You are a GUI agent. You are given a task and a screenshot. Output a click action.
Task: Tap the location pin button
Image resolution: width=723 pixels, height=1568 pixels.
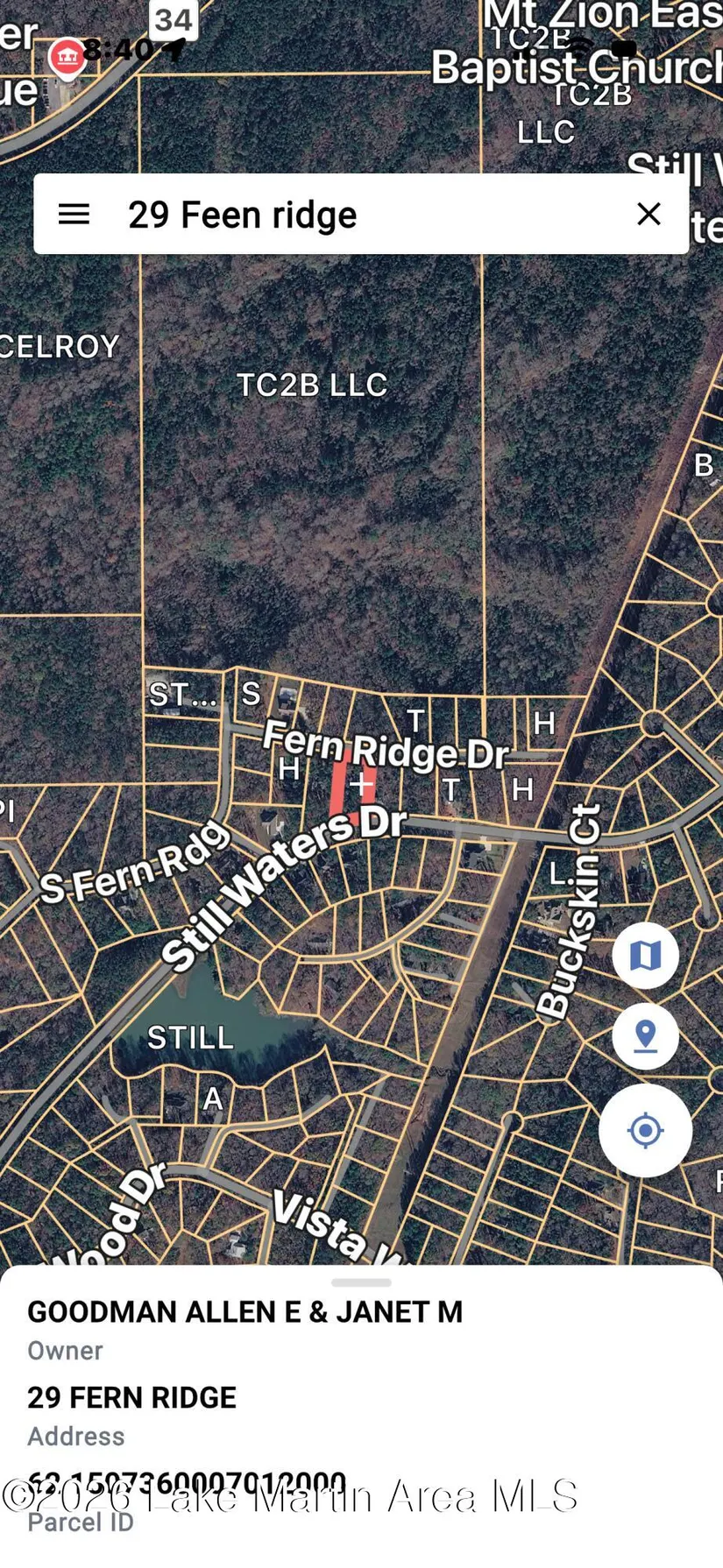click(x=645, y=1036)
